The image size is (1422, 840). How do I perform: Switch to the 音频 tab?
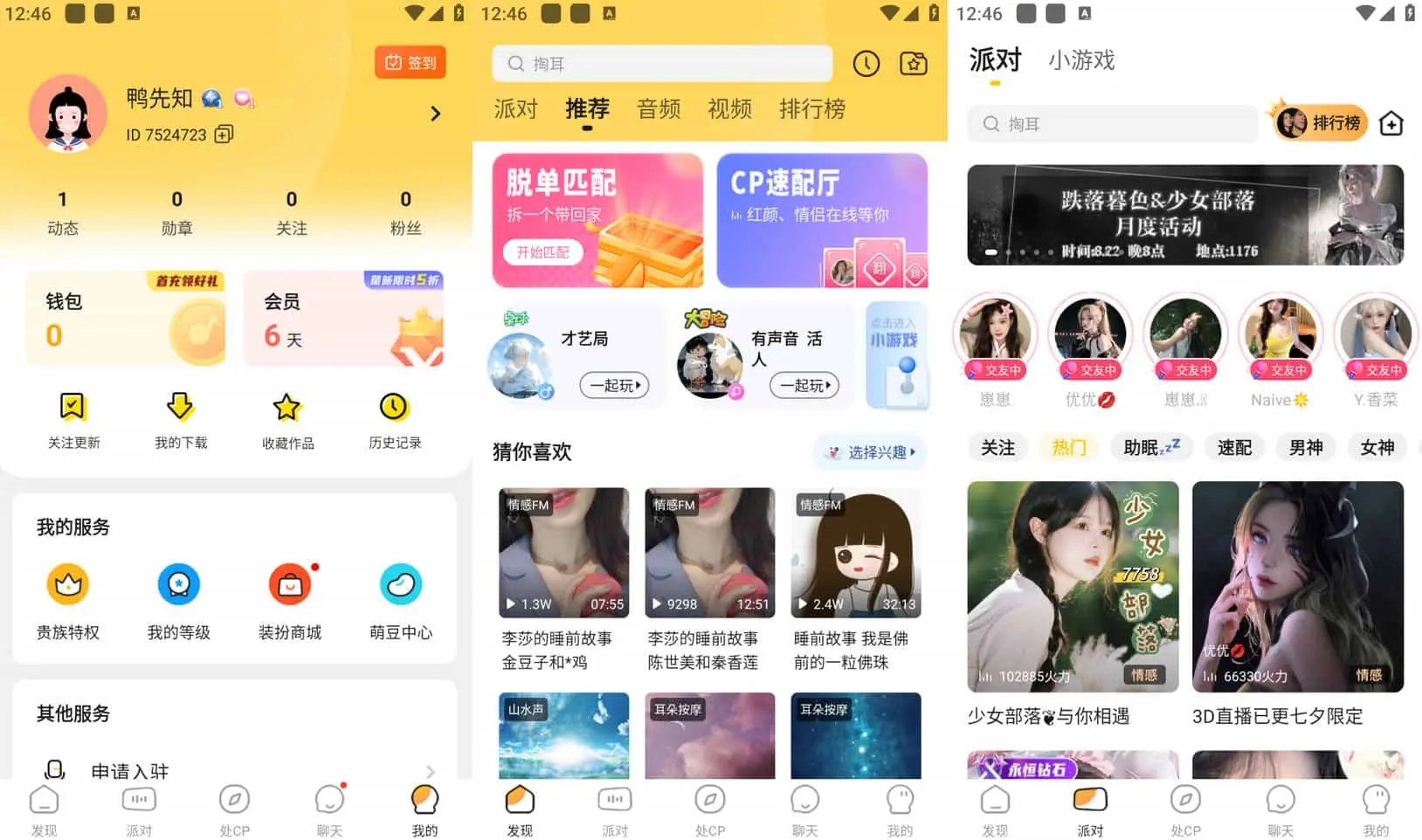point(658,109)
